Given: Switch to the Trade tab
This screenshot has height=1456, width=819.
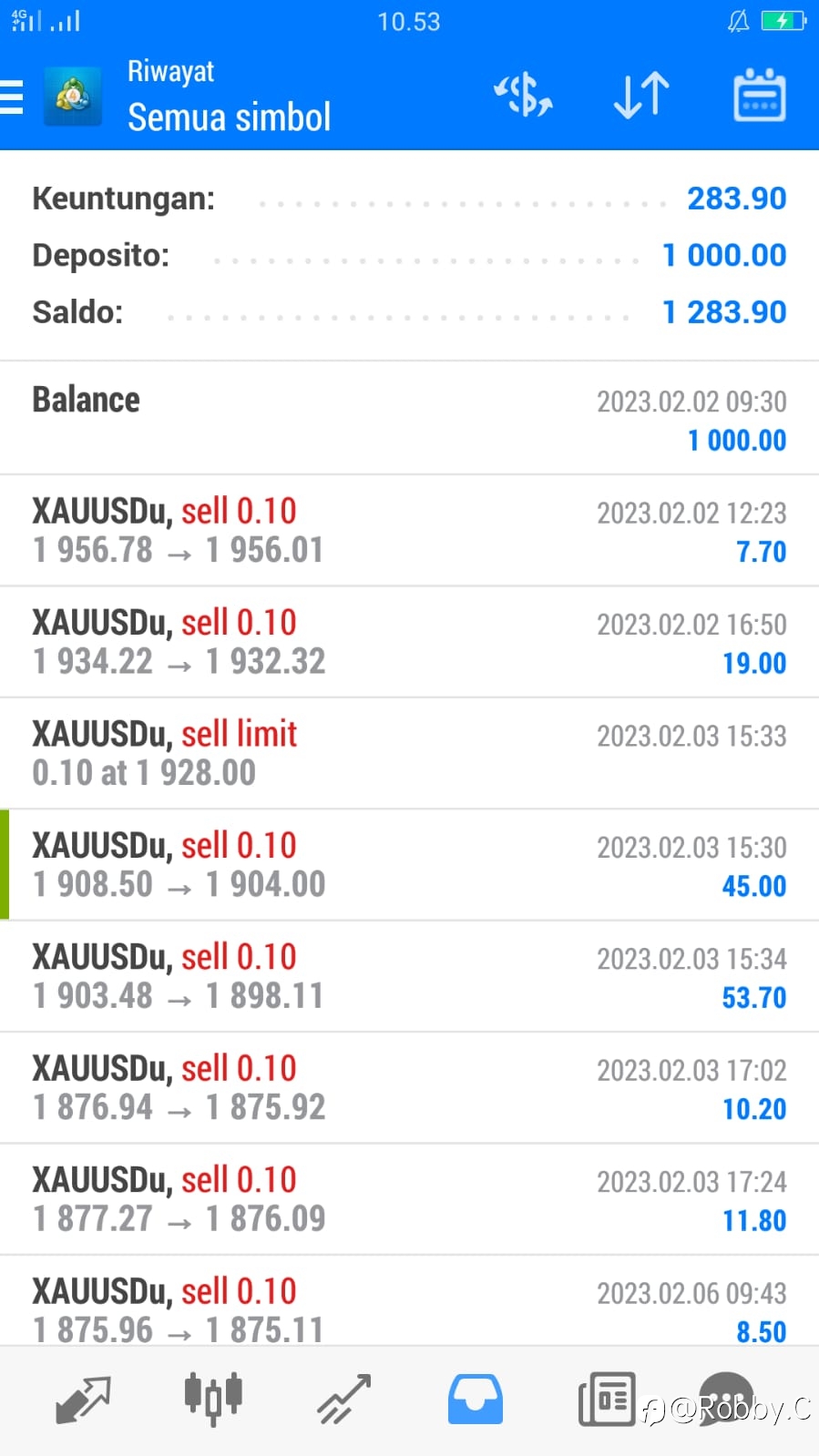Looking at the screenshot, I should pyautogui.click(x=344, y=1400).
